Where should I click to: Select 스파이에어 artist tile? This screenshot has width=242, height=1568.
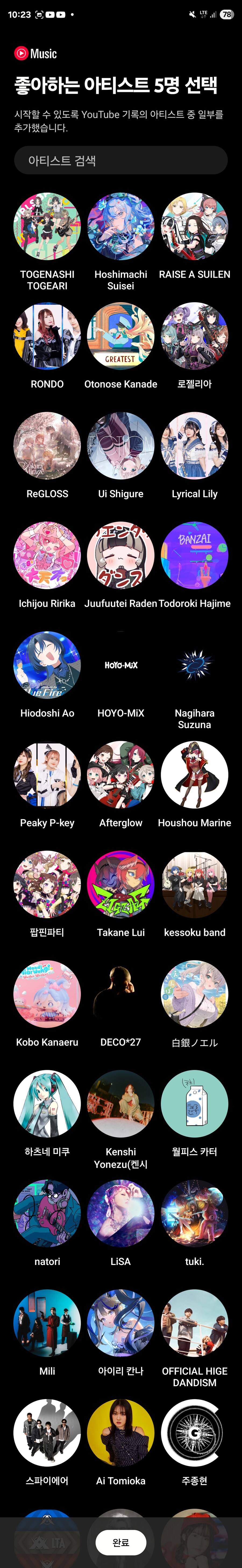[47, 1432]
